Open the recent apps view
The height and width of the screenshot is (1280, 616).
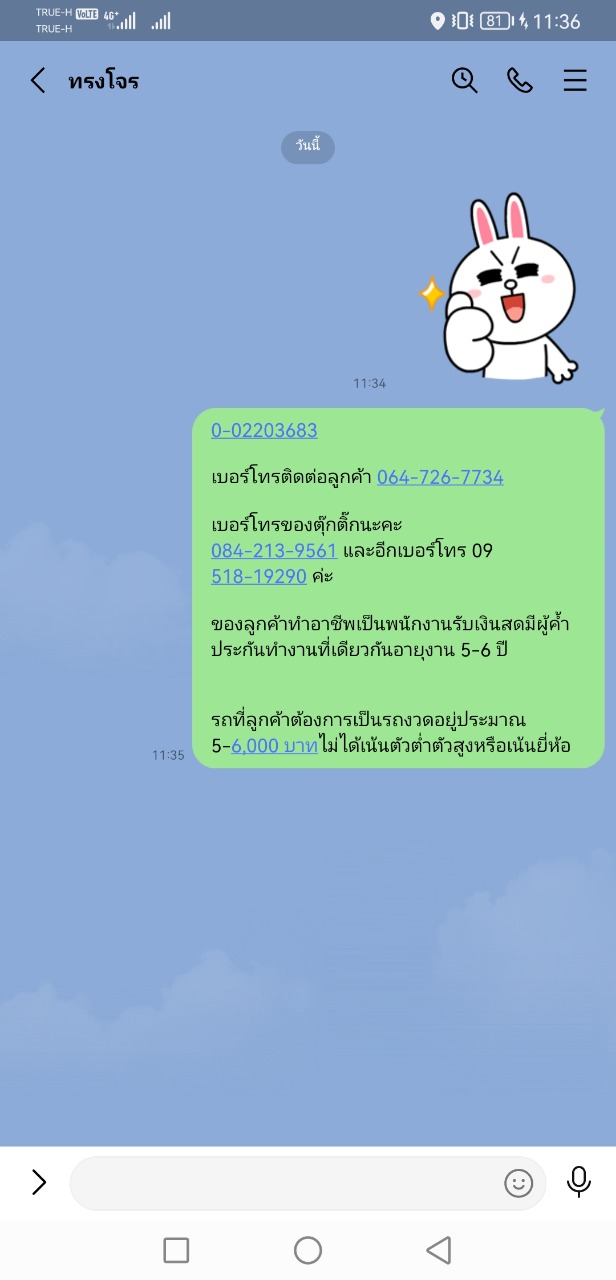[176, 1250]
